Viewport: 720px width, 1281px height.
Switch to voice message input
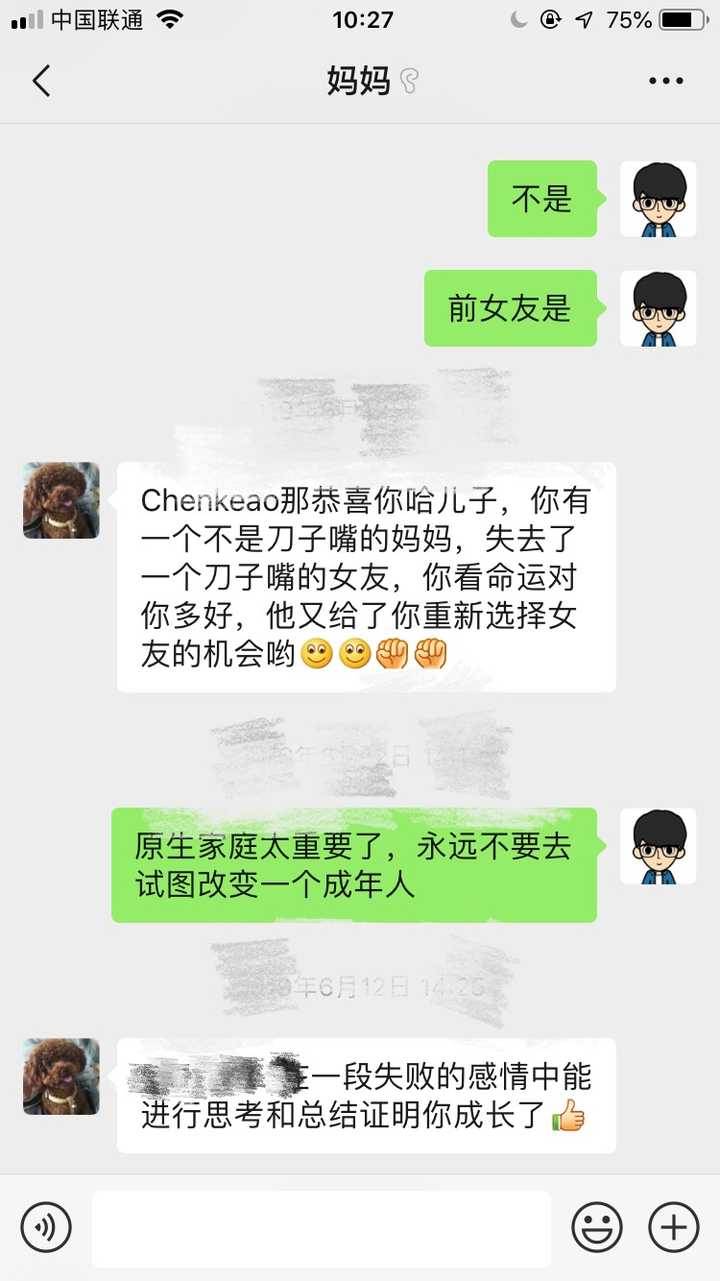point(46,1226)
